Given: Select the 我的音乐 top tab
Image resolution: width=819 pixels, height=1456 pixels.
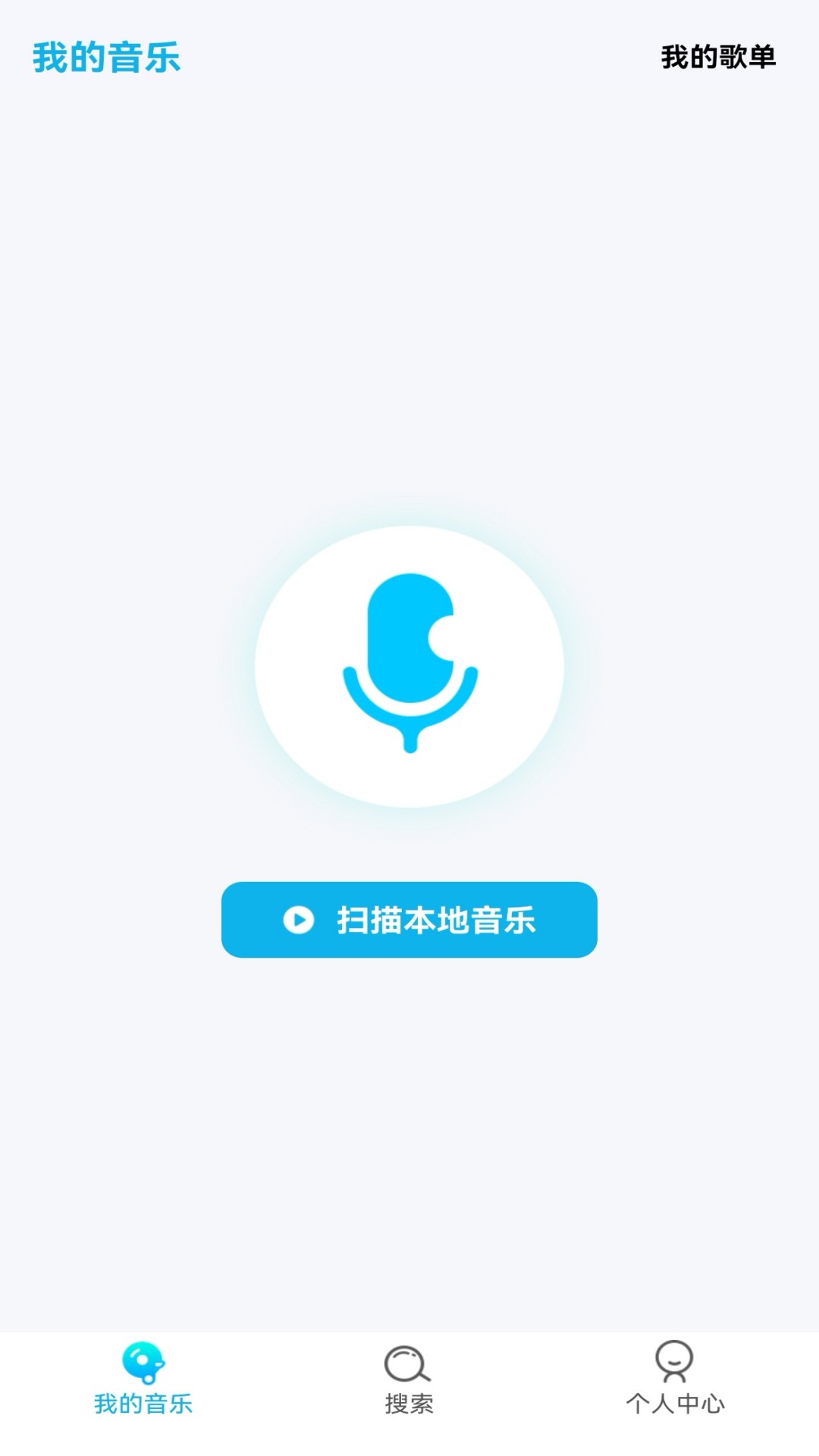Looking at the screenshot, I should 106,58.
